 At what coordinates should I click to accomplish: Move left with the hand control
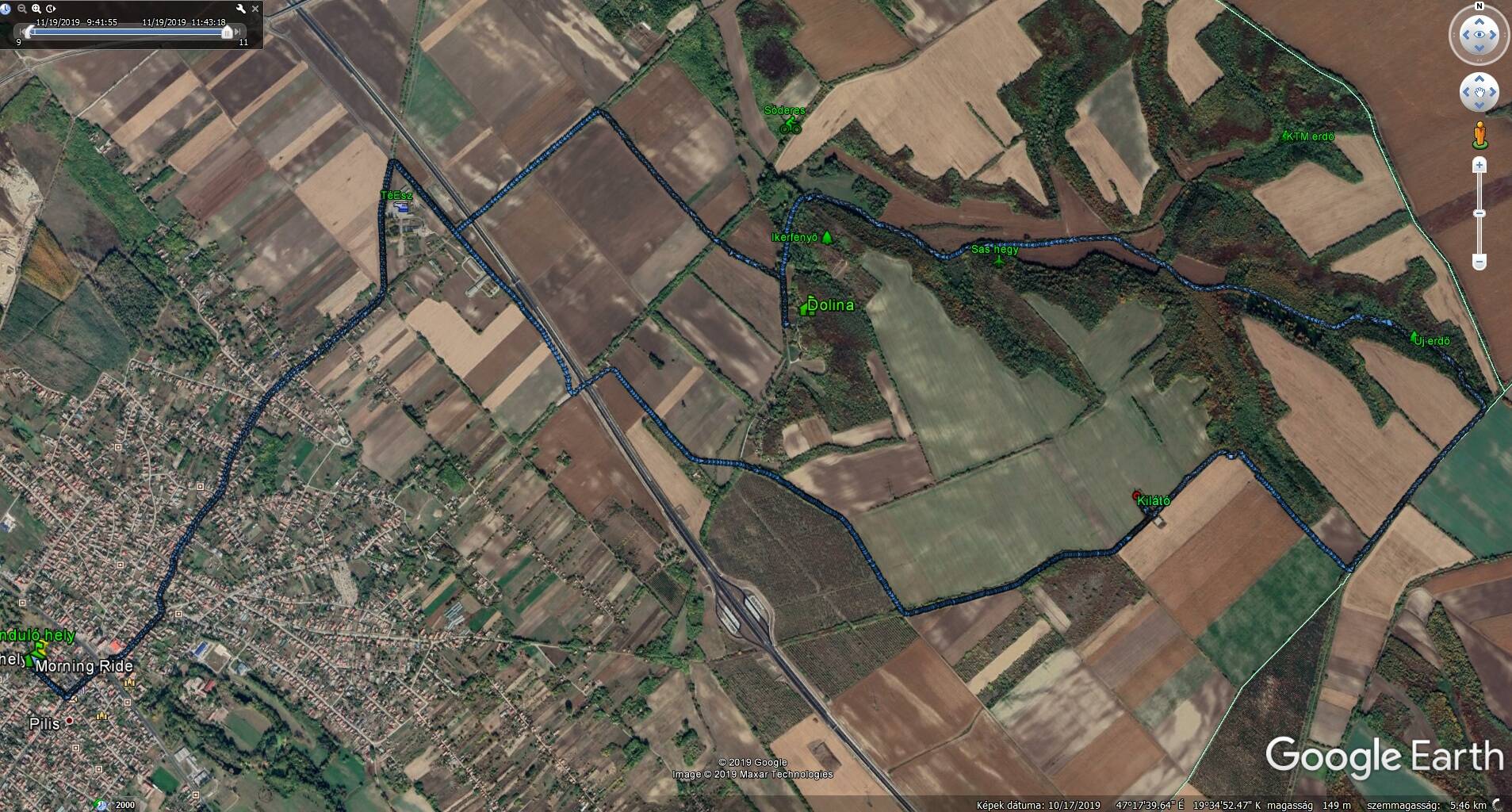(1466, 93)
